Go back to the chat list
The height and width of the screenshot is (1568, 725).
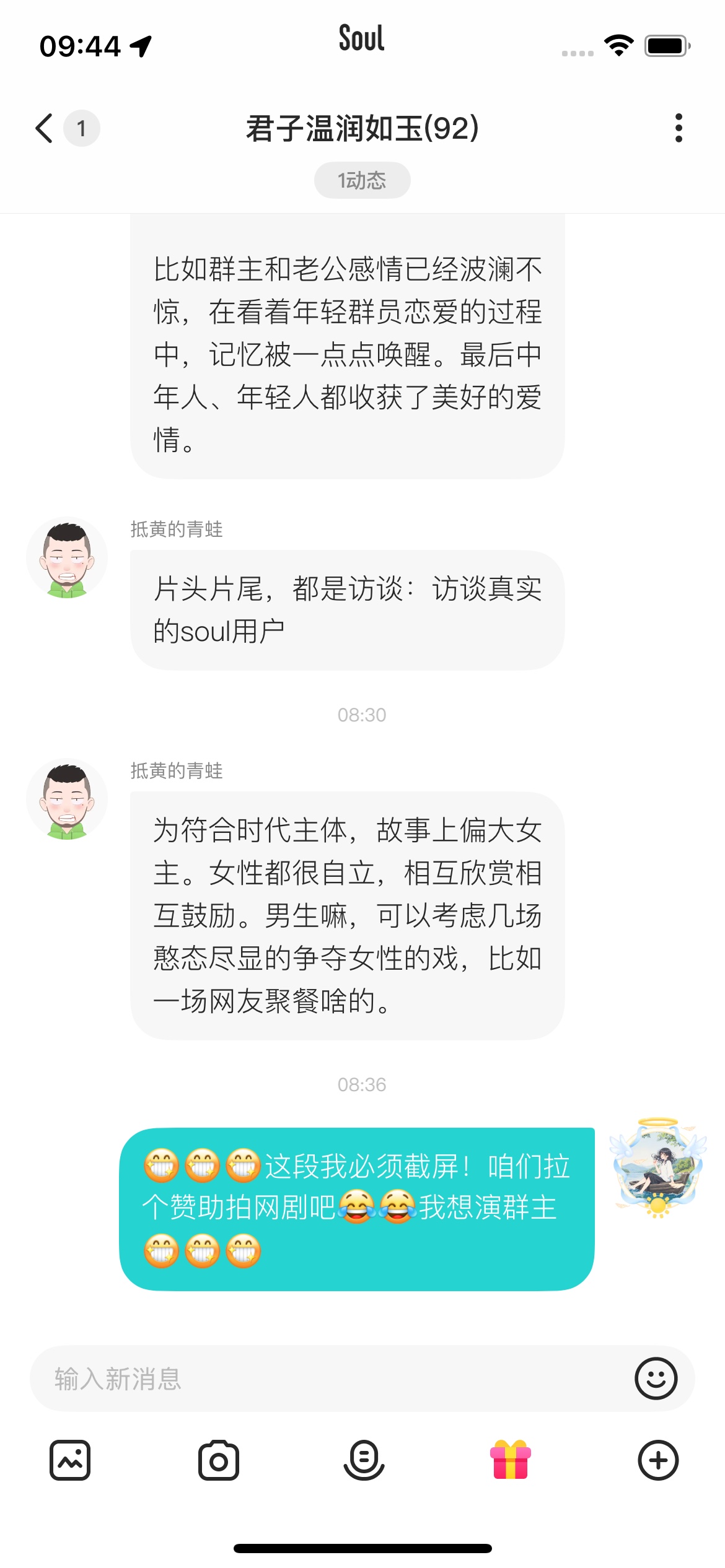click(45, 128)
